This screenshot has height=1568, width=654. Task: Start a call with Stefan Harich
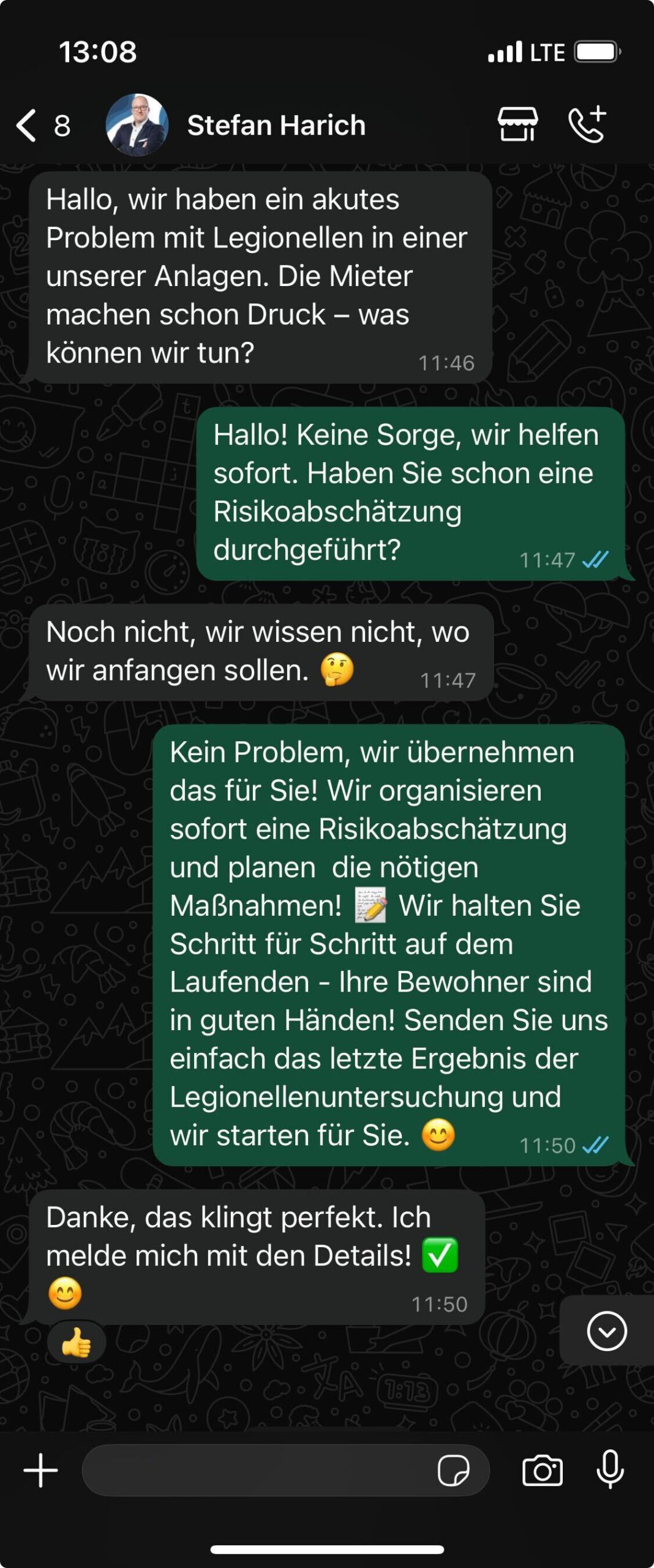(x=587, y=124)
